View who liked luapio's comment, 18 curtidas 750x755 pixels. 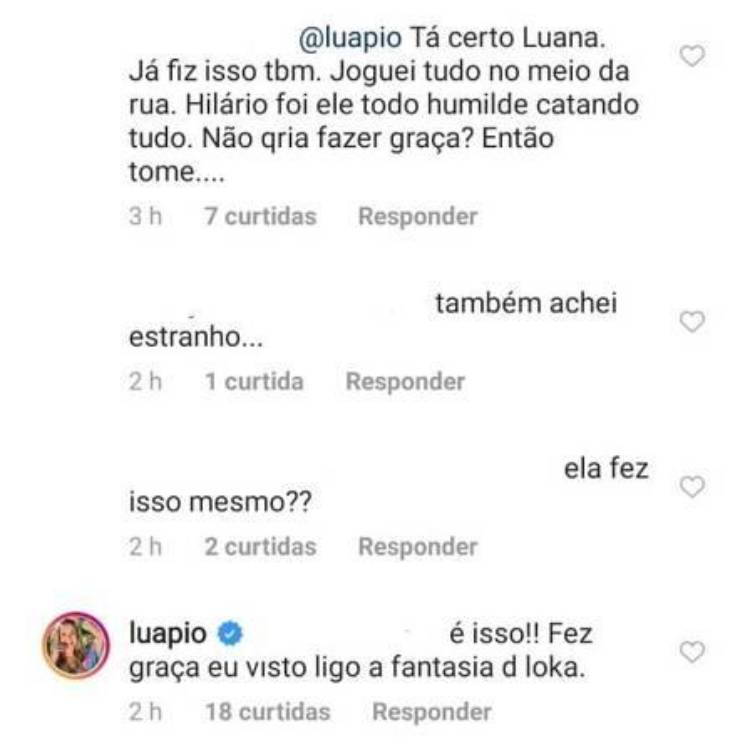pyautogui.click(x=266, y=712)
